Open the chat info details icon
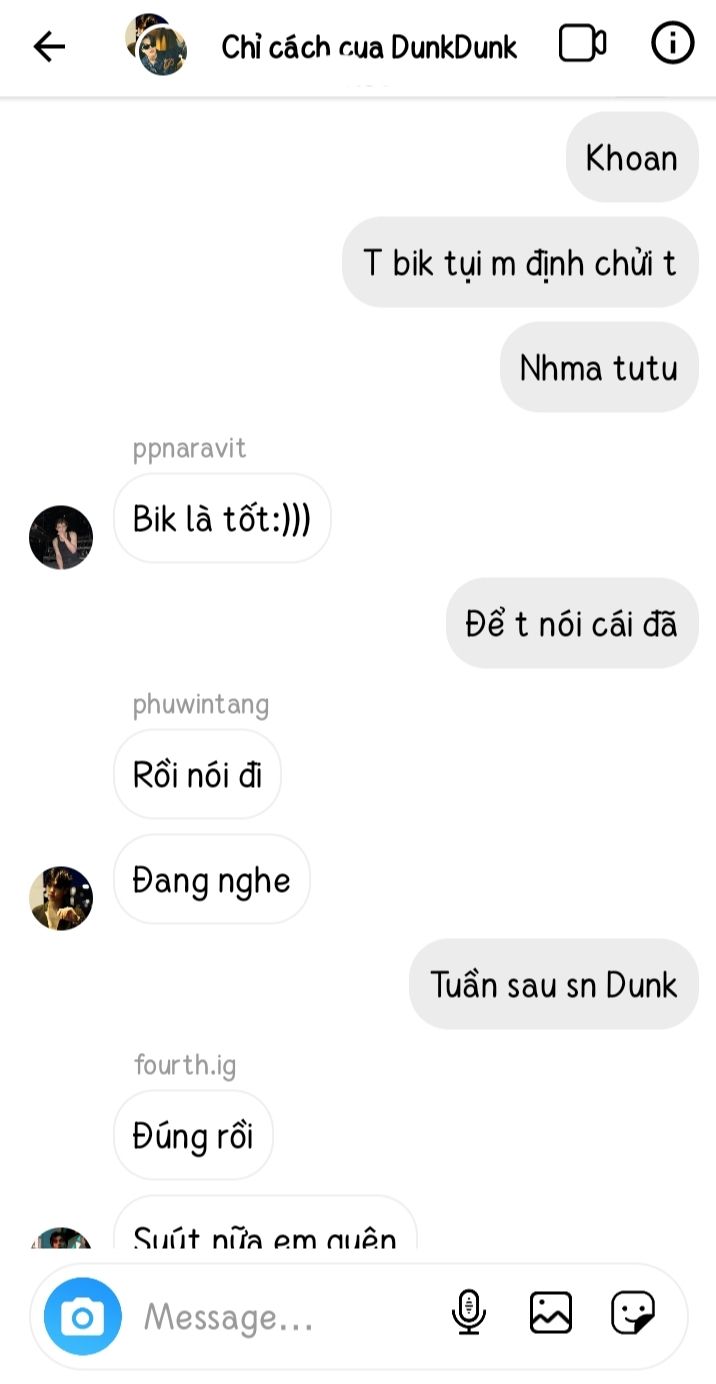The image size is (716, 1384). pos(672,44)
